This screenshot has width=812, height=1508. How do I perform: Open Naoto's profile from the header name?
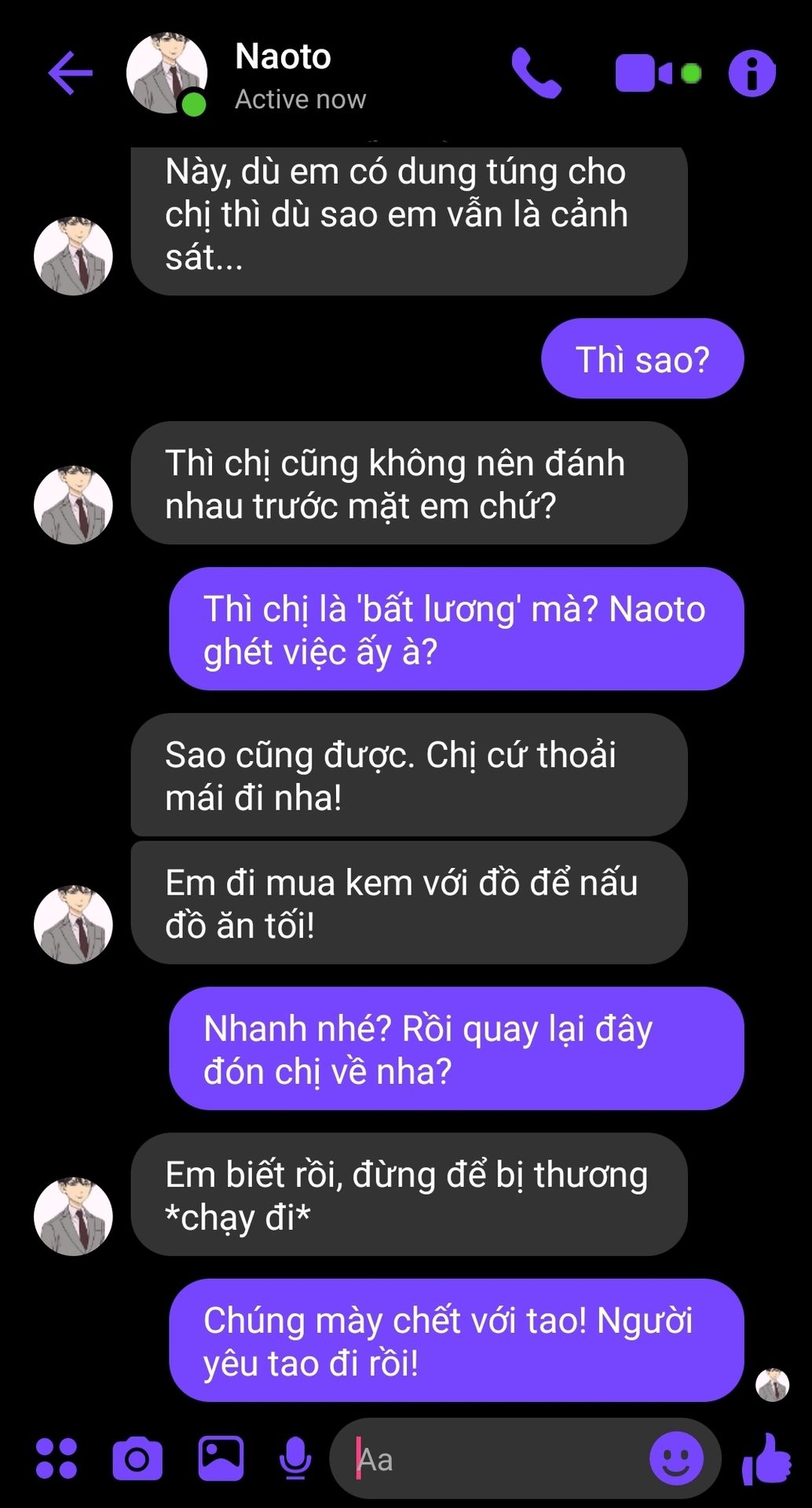(283, 57)
